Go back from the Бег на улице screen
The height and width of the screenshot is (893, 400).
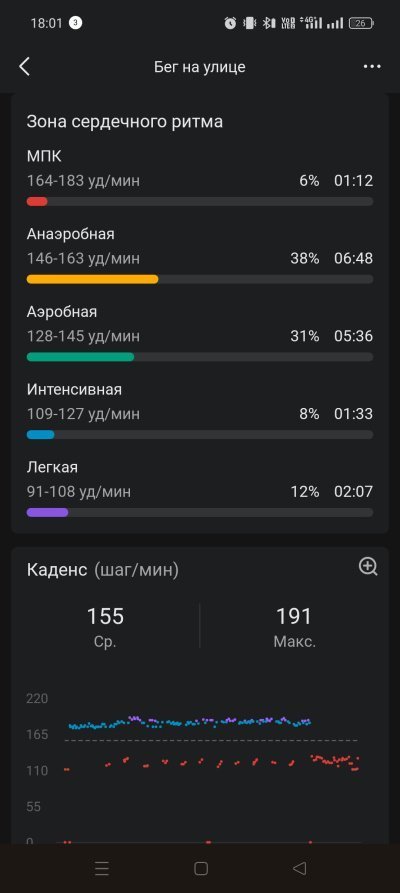point(24,67)
